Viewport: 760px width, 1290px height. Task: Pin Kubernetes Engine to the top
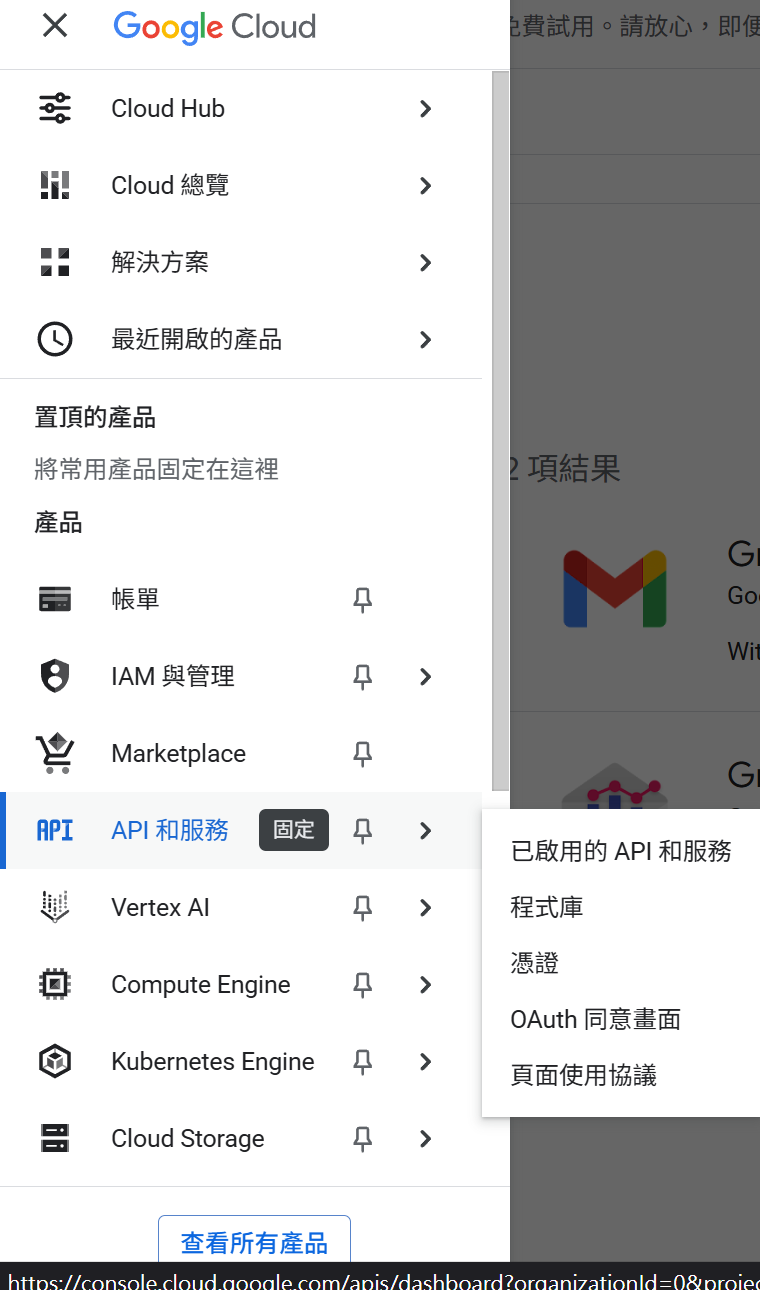(x=363, y=1062)
